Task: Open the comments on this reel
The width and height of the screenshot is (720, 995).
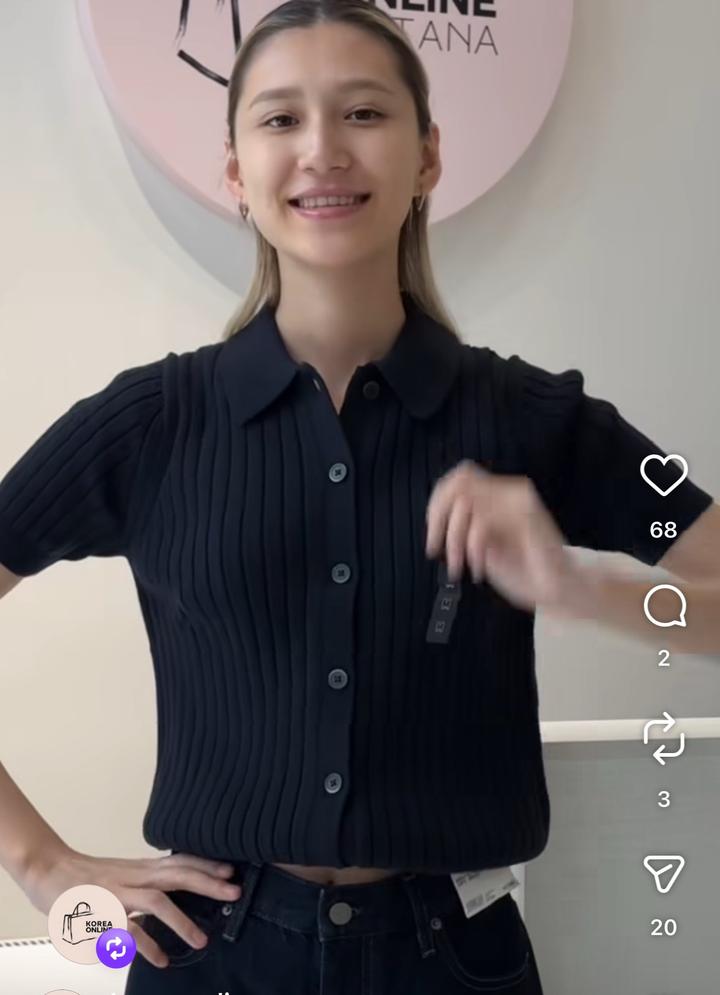Action: (665, 606)
